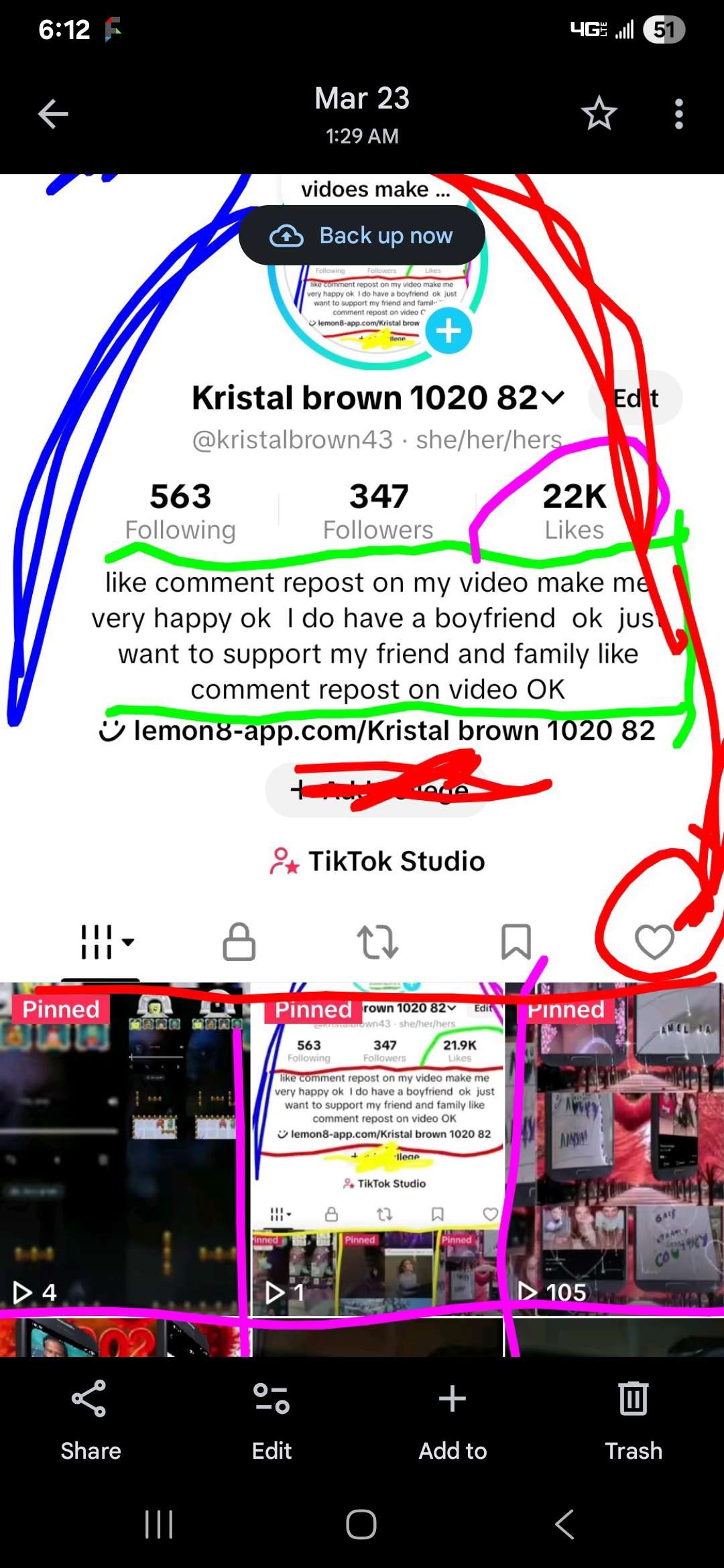Tap the Back up now button
The height and width of the screenshot is (1568, 724).
pyautogui.click(x=362, y=236)
